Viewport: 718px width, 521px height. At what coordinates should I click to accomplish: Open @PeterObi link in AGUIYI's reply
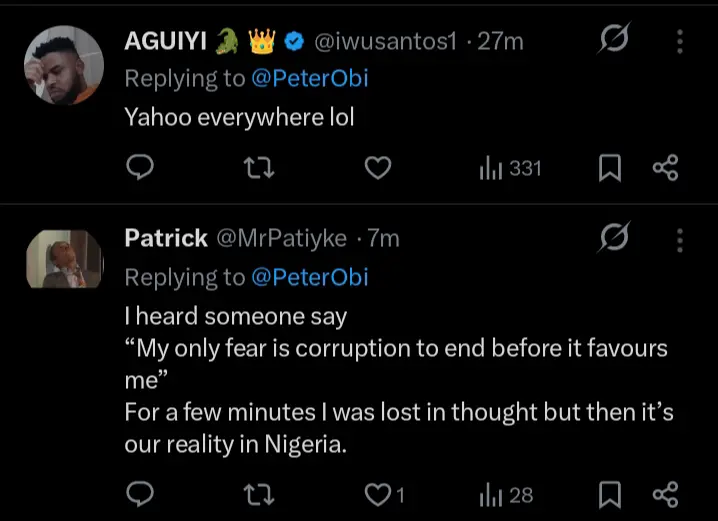tap(310, 79)
